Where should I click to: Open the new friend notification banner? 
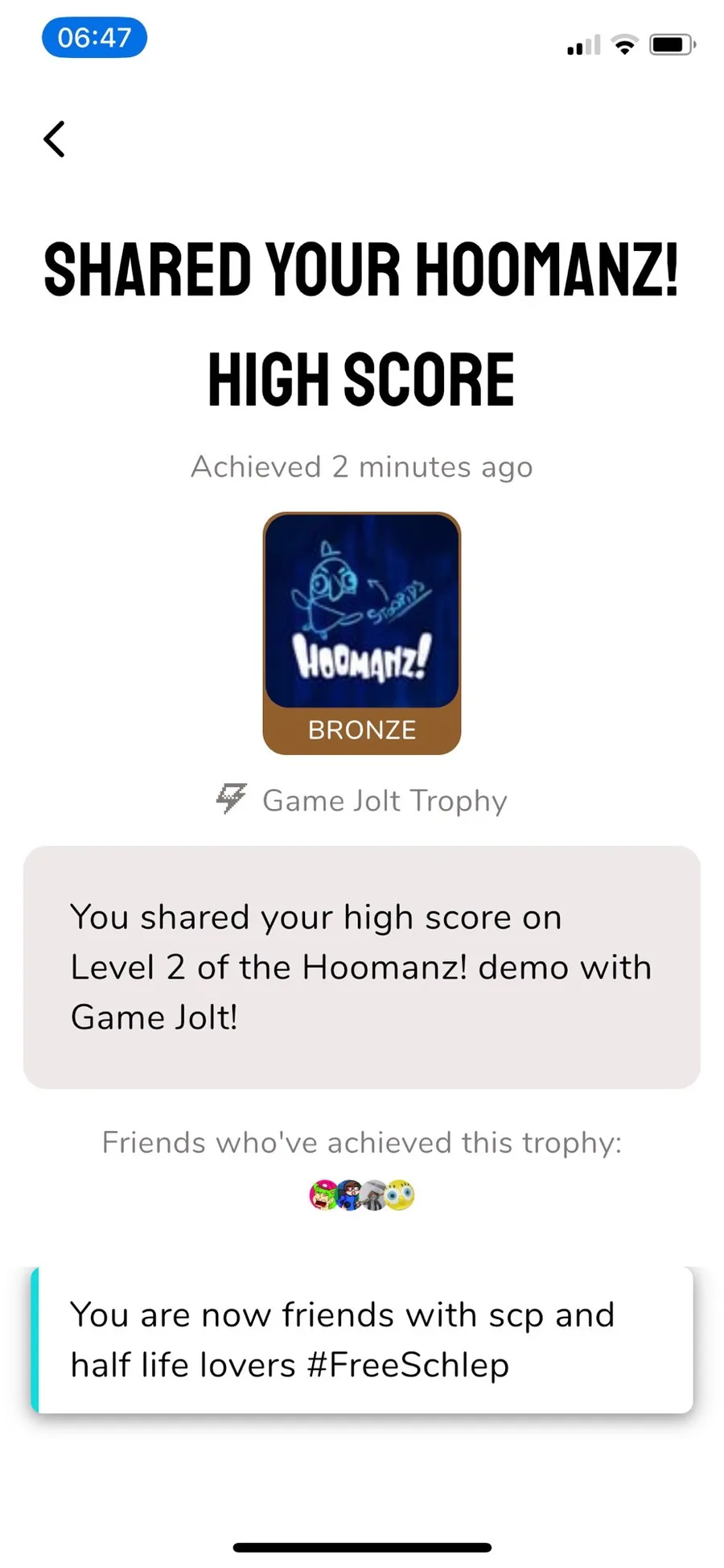362,1339
